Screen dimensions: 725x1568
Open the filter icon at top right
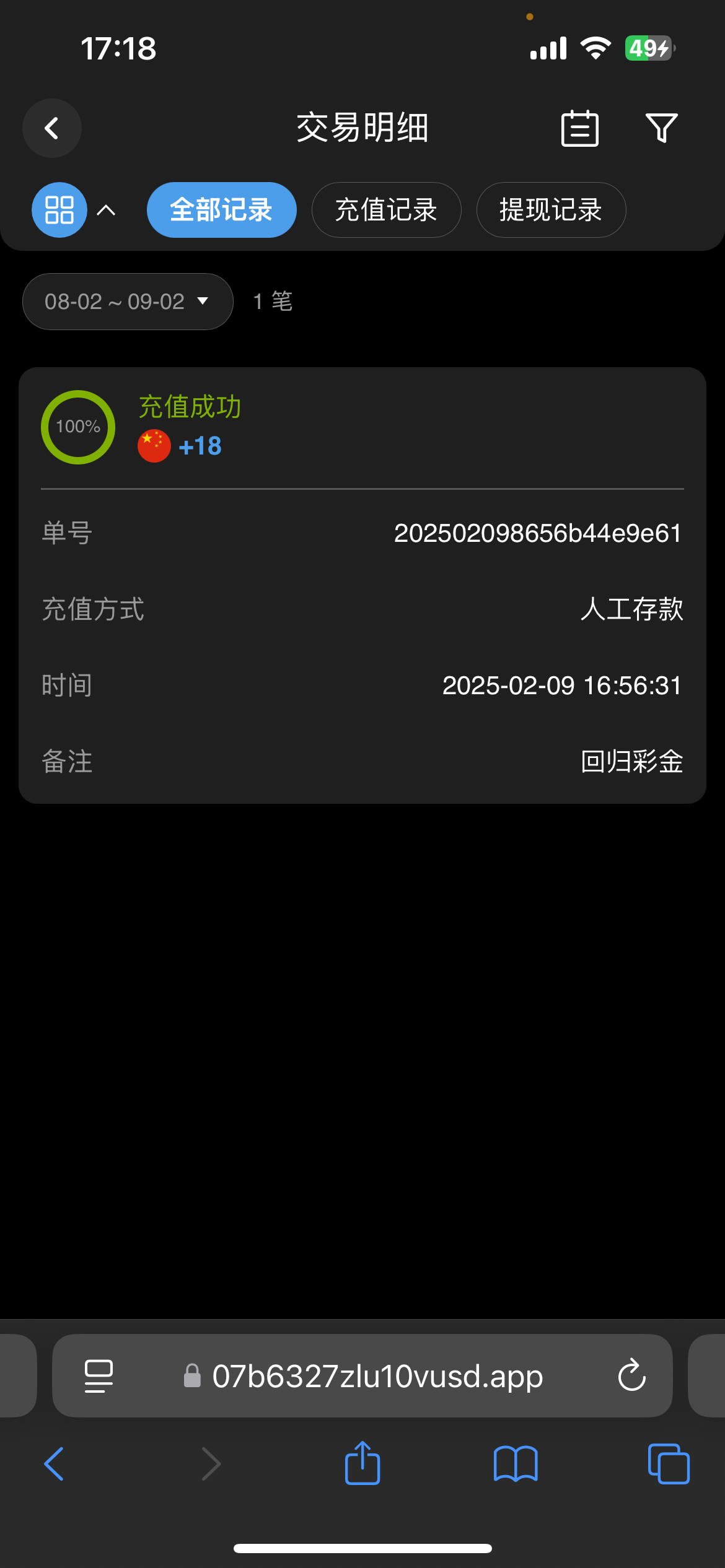click(661, 128)
